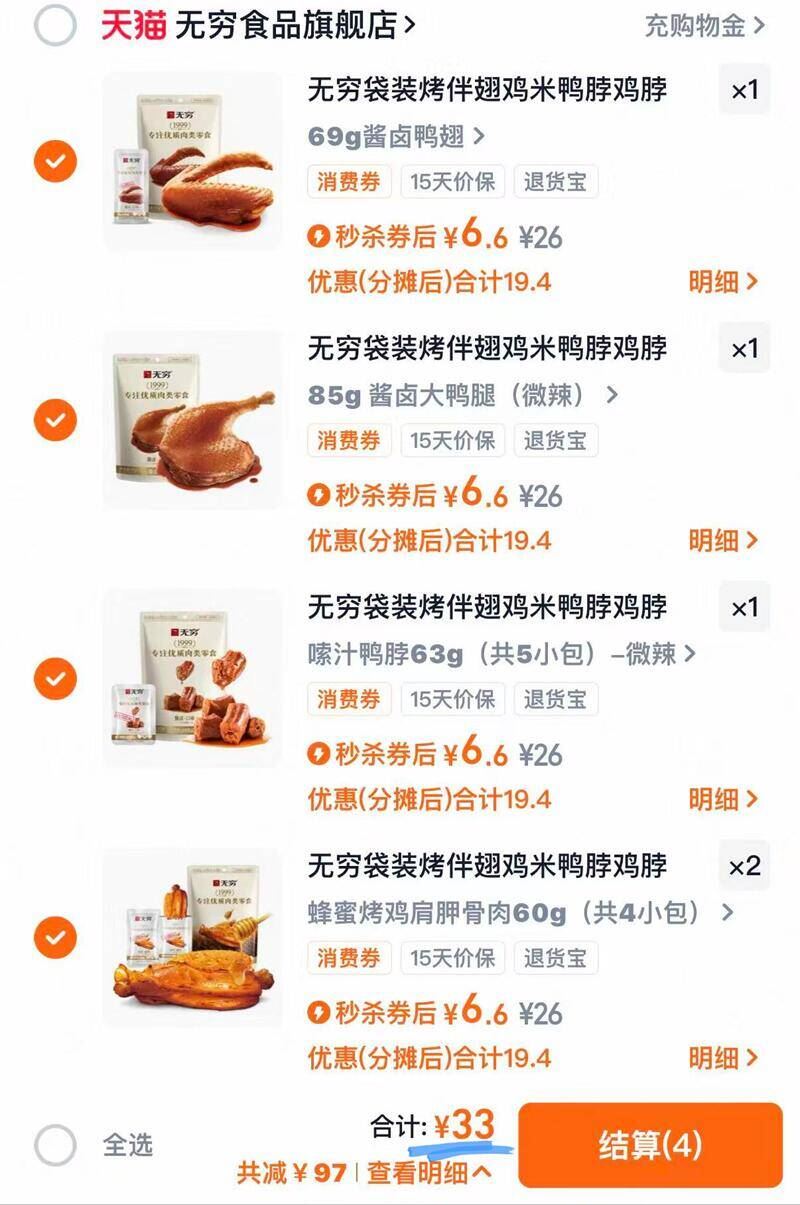
Task: Open the 酱卤鸭翅 product thumbnail image
Action: tap(192, 162)
